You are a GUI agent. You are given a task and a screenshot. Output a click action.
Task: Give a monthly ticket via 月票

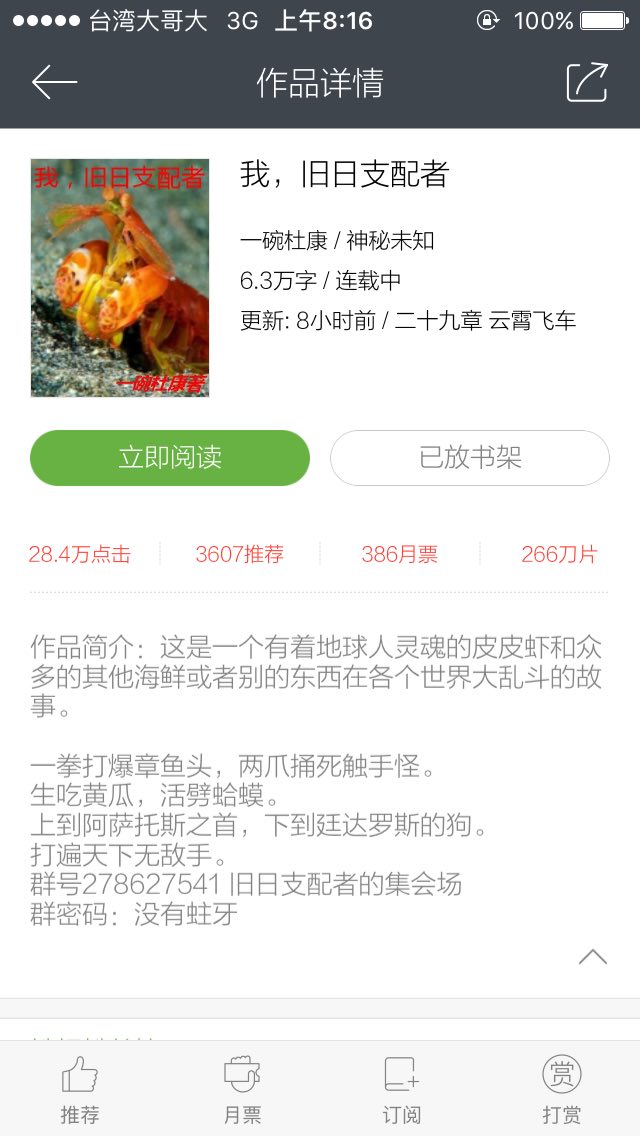click(x=241, y=1090)
